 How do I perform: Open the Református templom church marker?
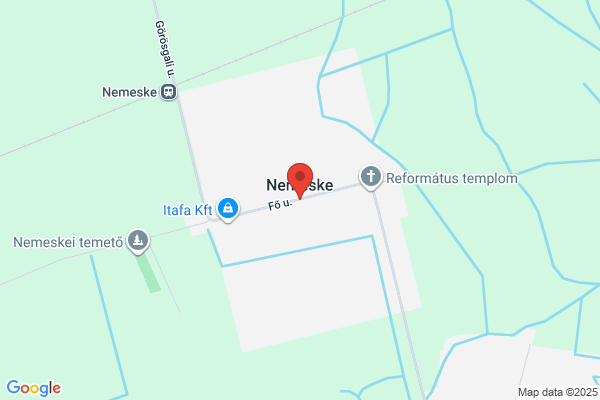point(371,177)
